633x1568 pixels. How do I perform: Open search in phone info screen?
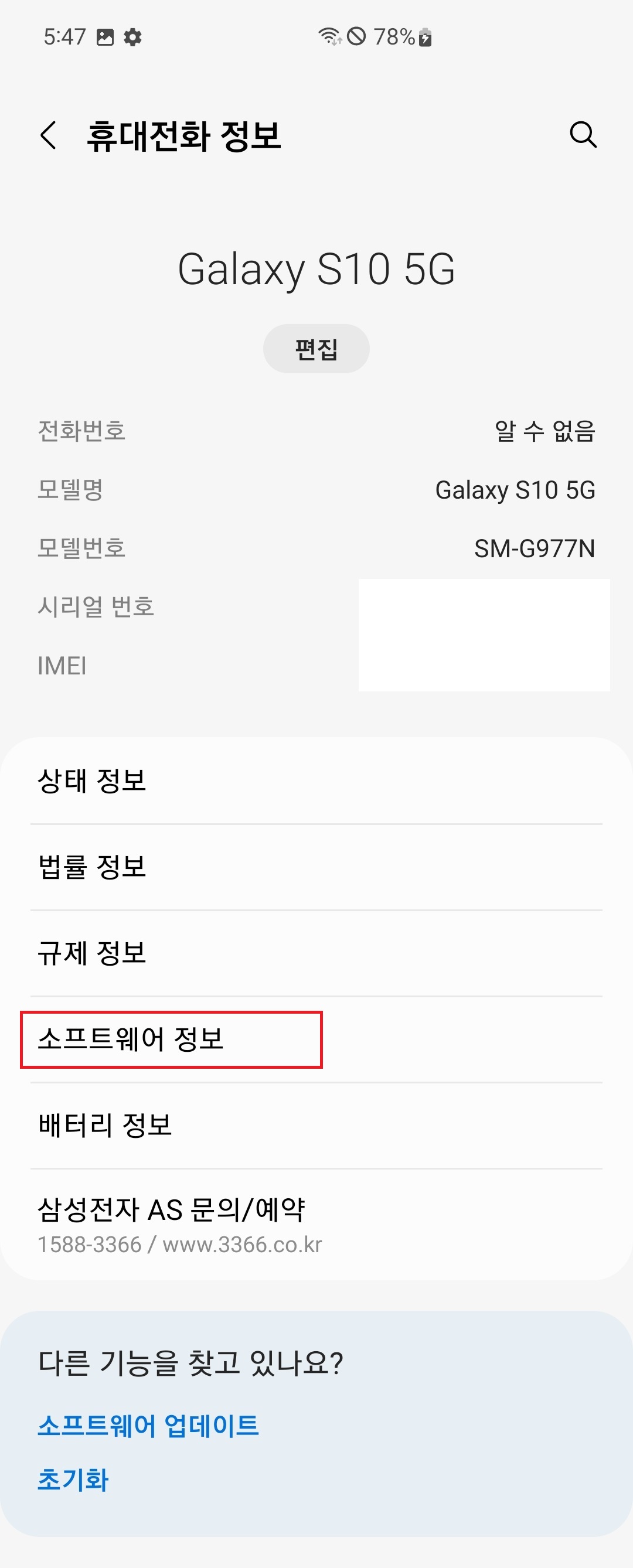pos(584,135)
